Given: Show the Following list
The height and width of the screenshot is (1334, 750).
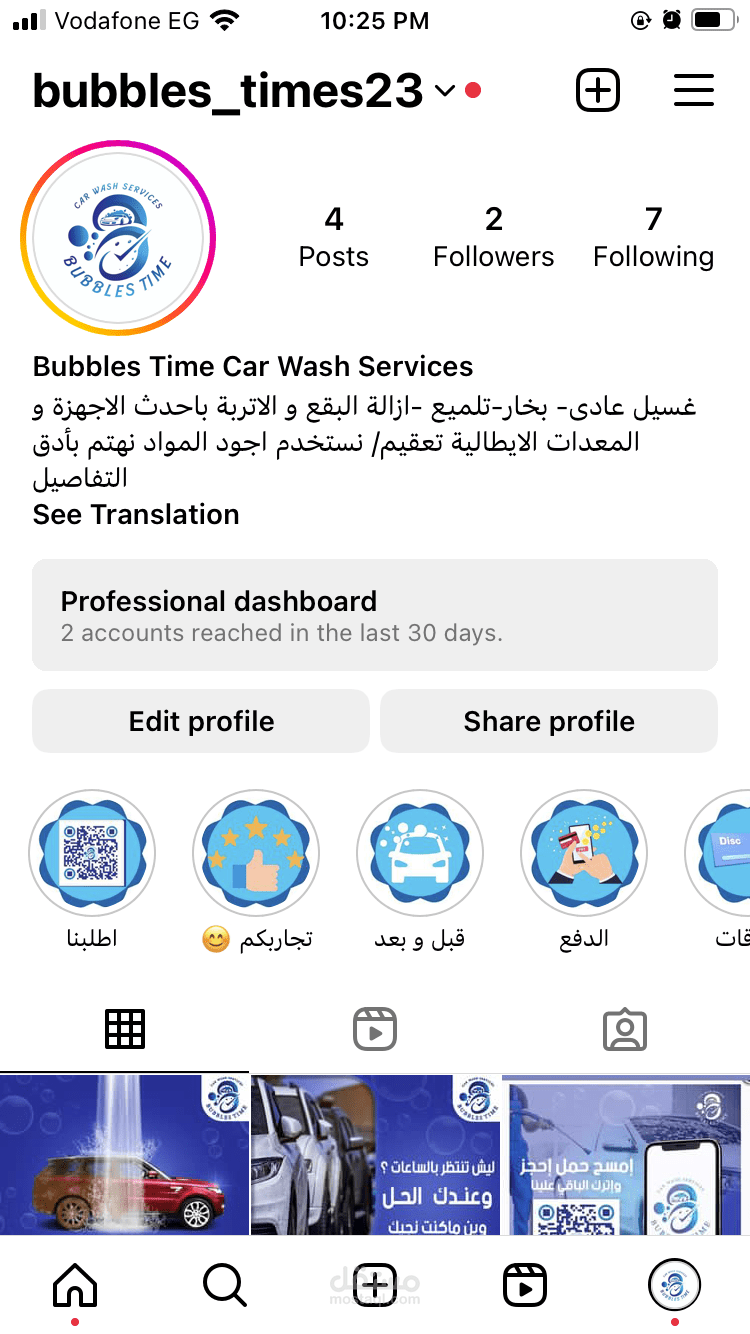Looking at the screenshot, I should (x=653, y=238).
